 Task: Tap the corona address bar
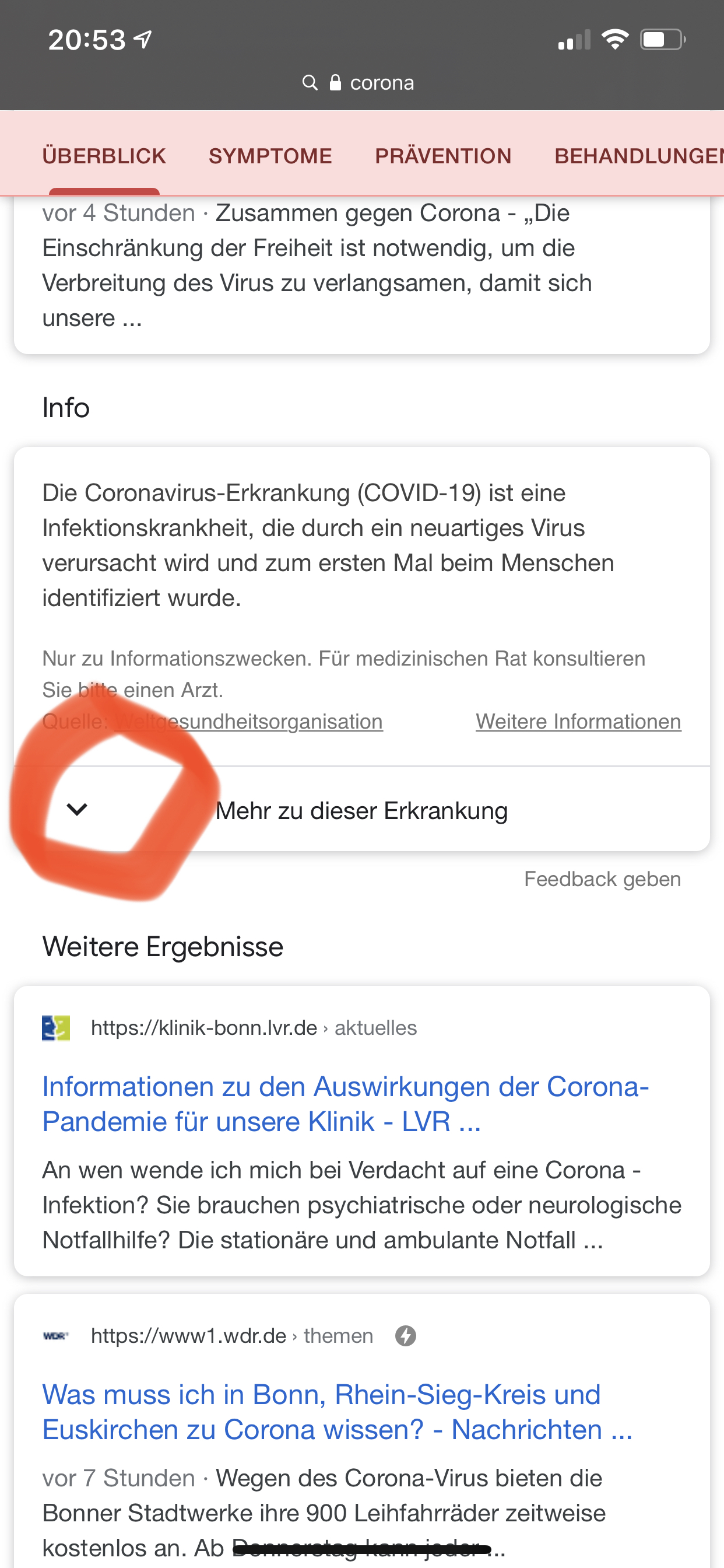click(x=361, y=83)
